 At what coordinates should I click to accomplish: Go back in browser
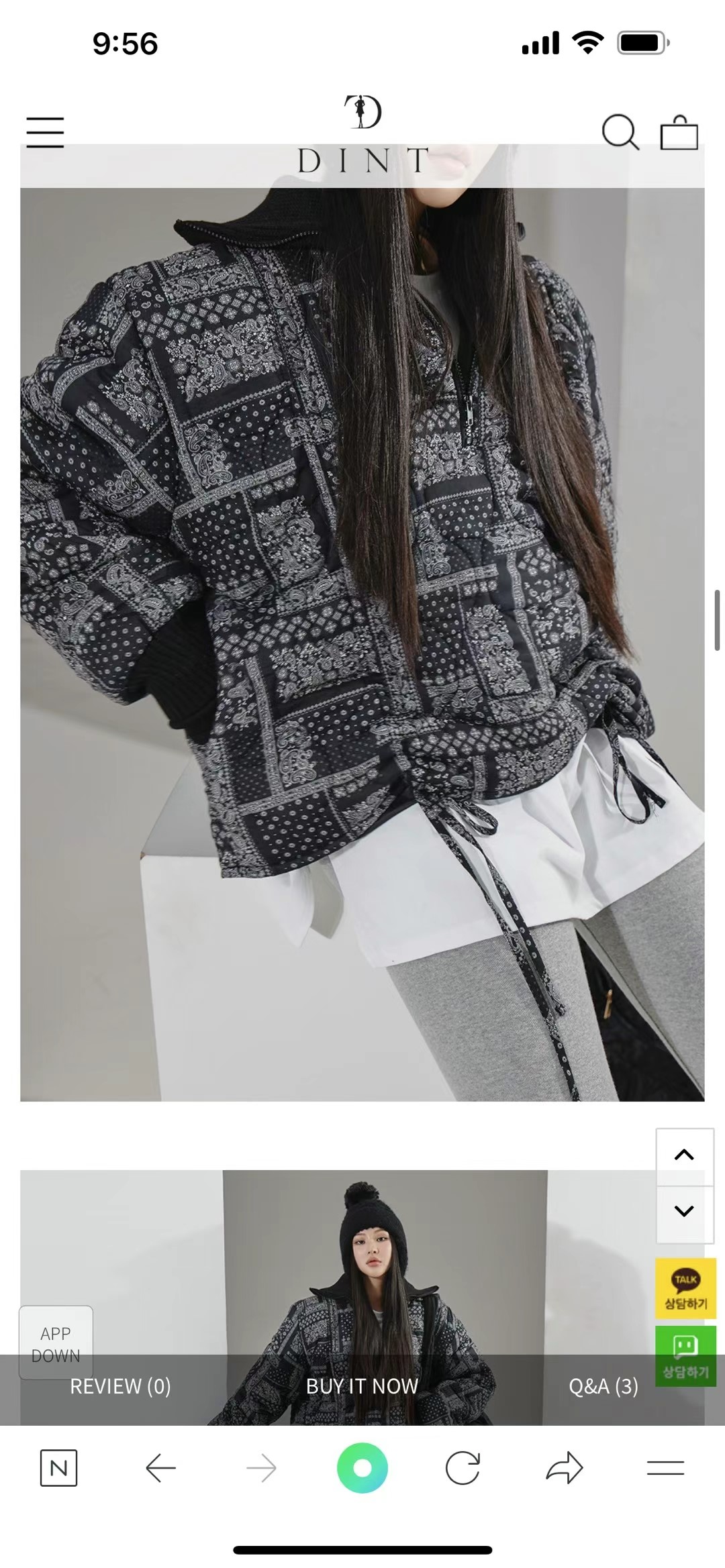pyautogui.click(x=160, y=1469)
